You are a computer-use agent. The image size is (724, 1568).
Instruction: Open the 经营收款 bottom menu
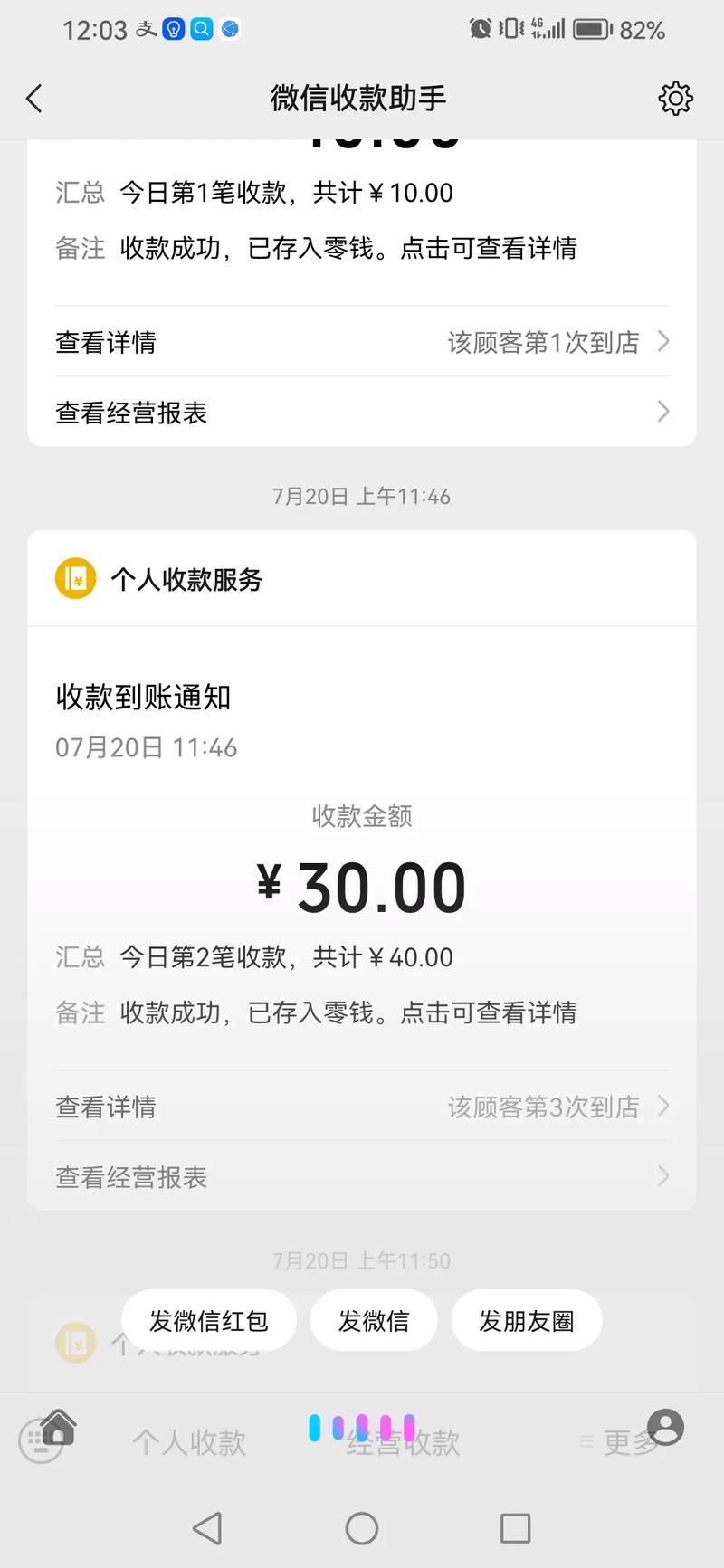pos(404,1442)
